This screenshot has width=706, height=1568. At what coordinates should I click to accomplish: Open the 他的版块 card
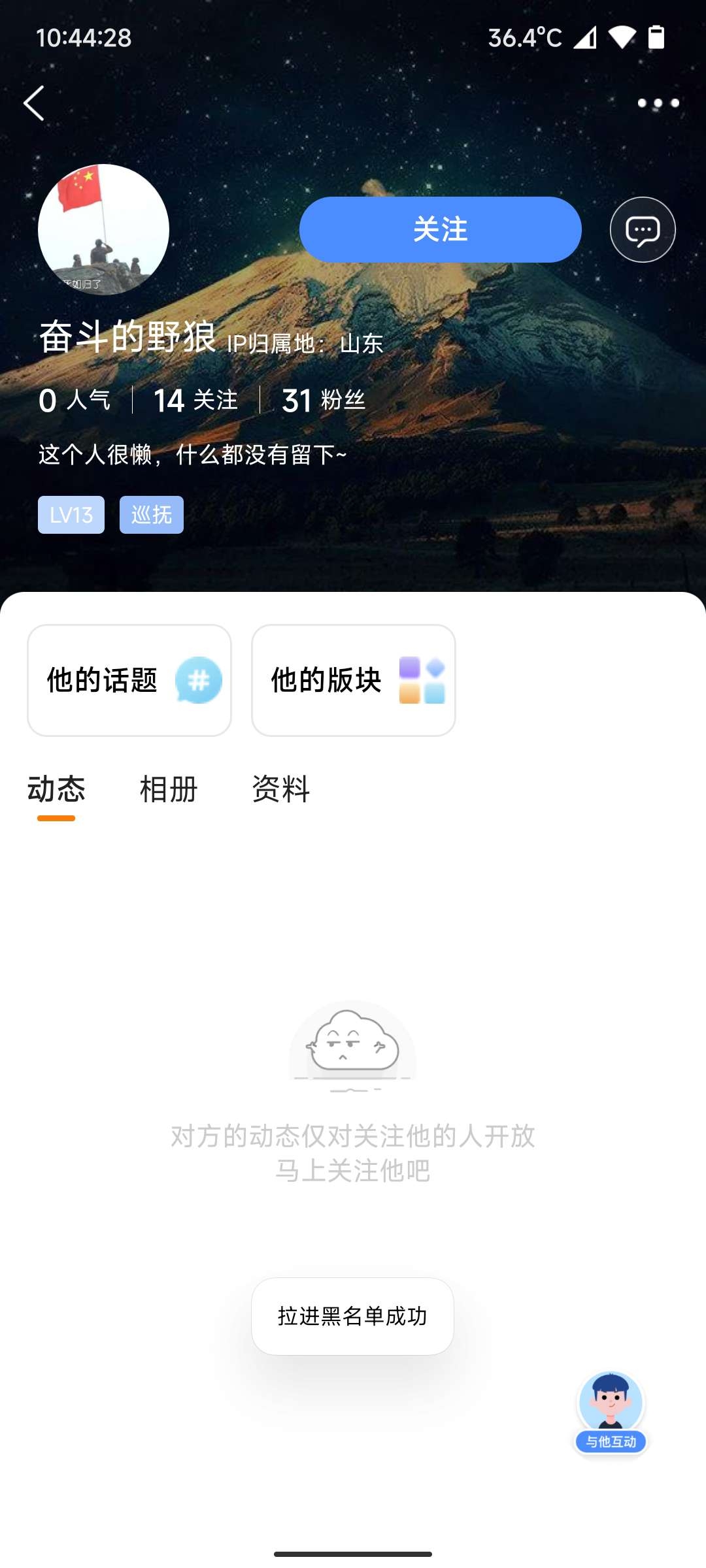coord(353,680)
